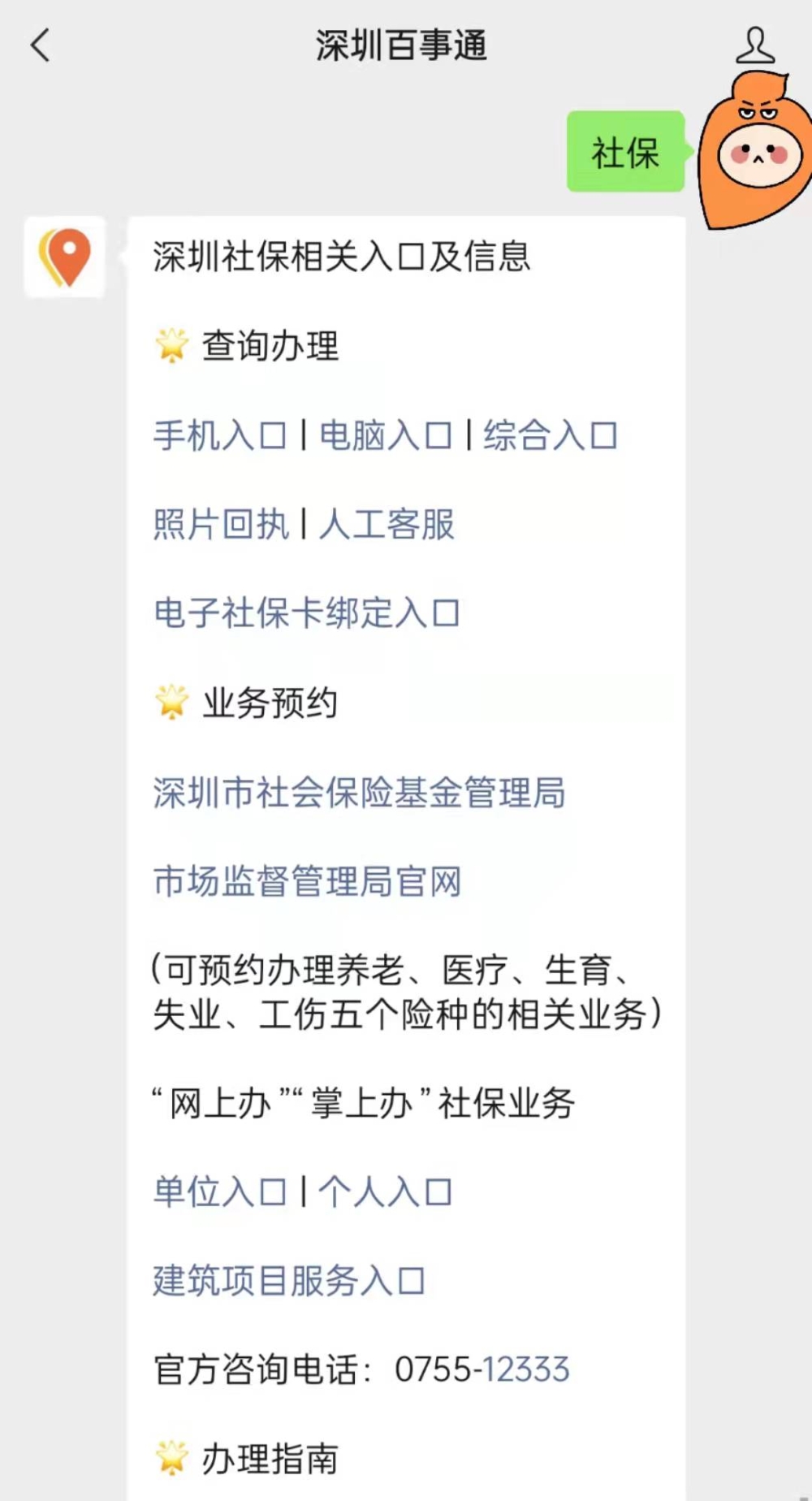Open the 建筑项目服务入口 link
The image size is (812, 1501).
point(289,1281)
